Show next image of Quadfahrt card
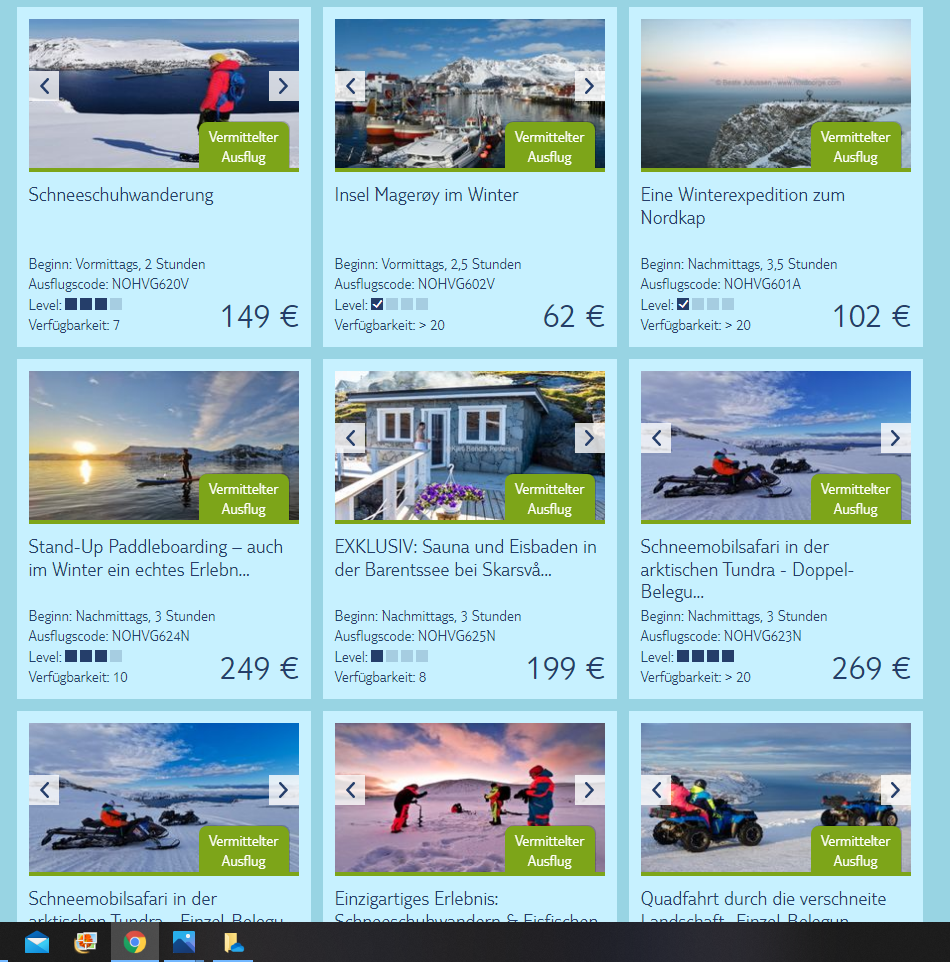The width and height of the screenshot is (950, 962). 895,790
